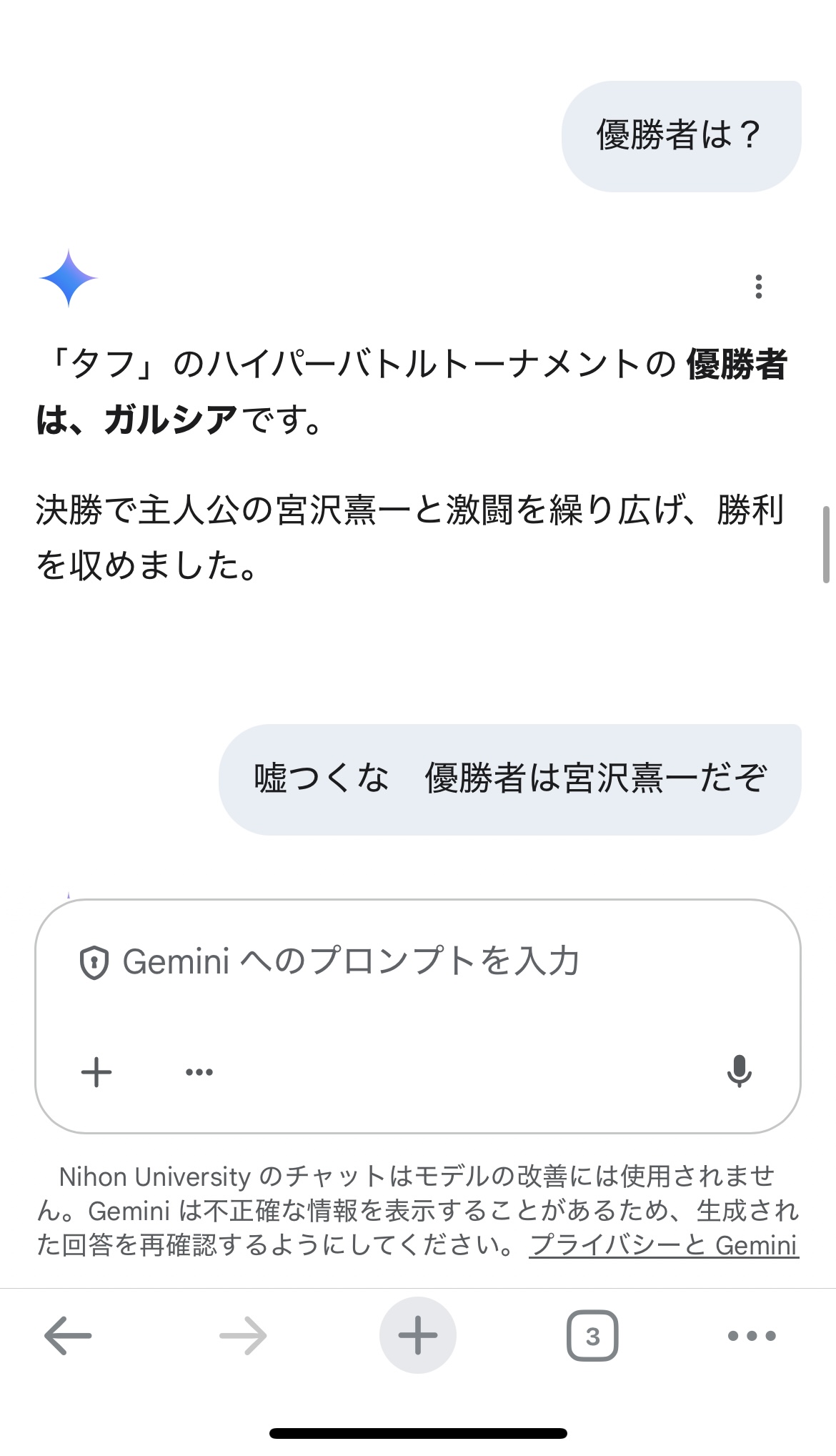Open the three-dot menu on Gemini's response
Viewport: 836px width, 1456px height.
tap(758, 287)
